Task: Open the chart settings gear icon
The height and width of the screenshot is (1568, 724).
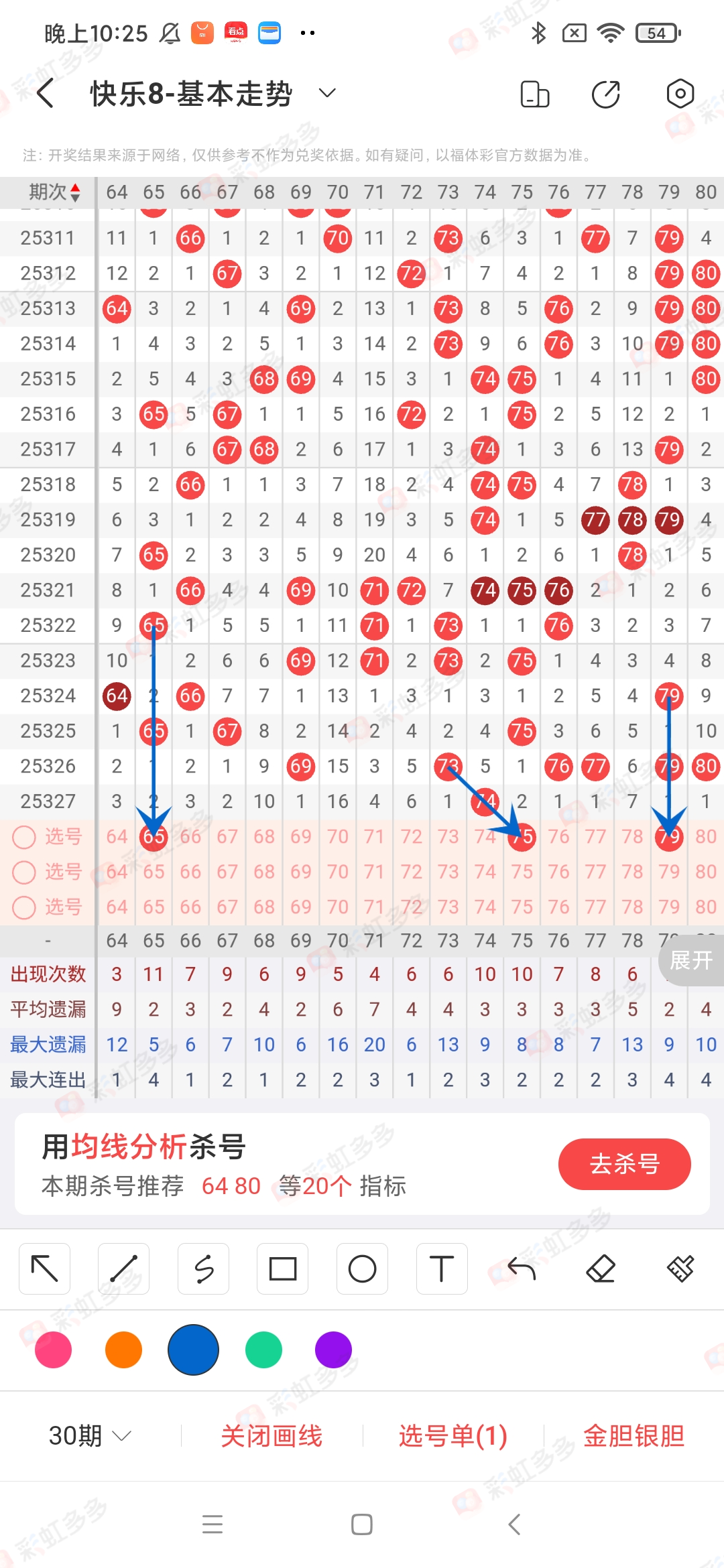Action: tap(680, 94)
